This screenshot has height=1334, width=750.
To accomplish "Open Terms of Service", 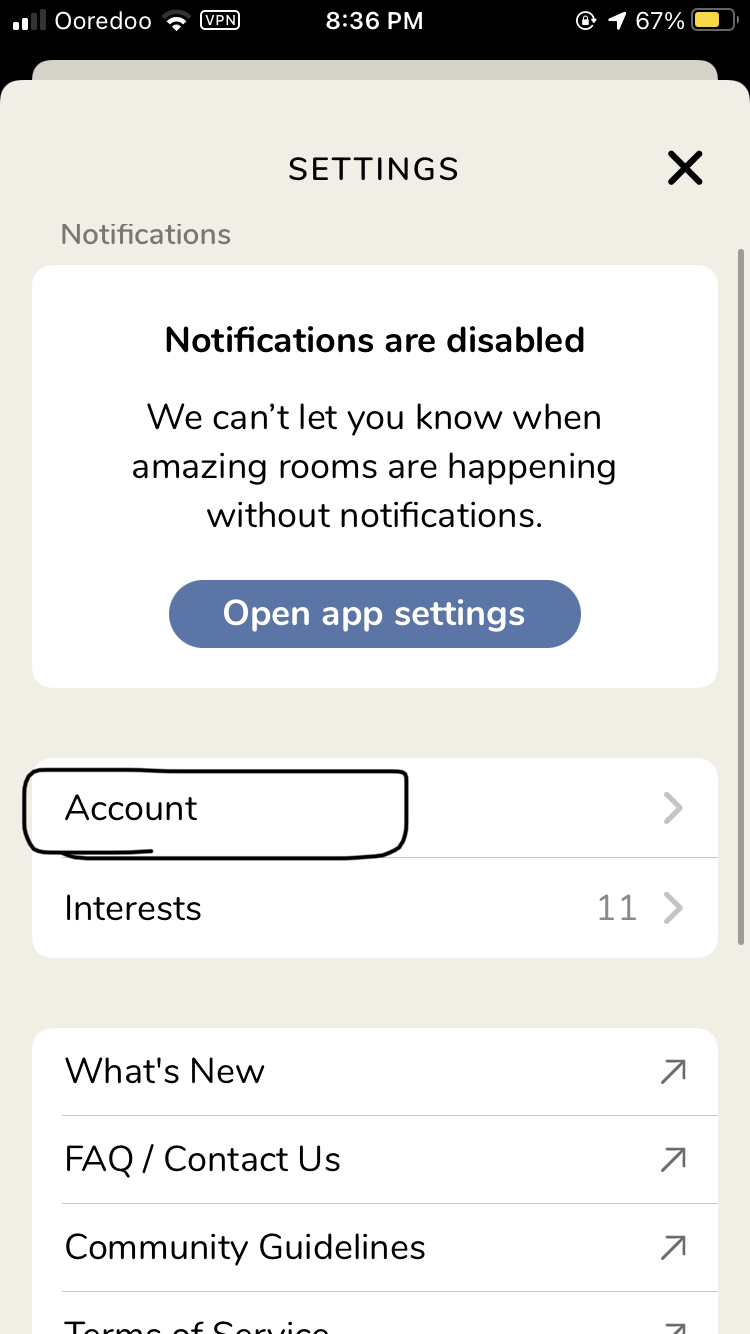I will [x=375, y=1314].
